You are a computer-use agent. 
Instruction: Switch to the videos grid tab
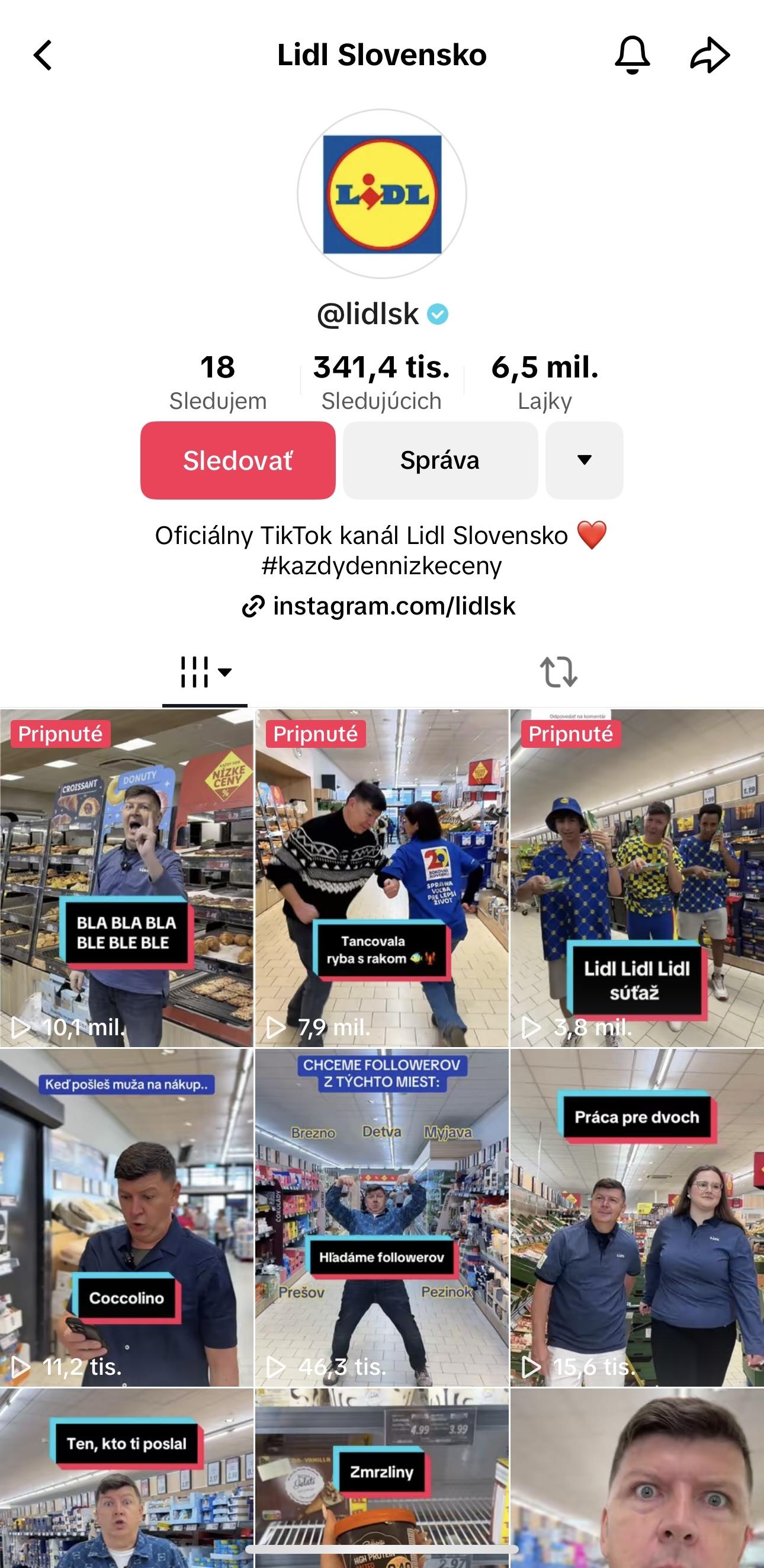tap(205, 673)
